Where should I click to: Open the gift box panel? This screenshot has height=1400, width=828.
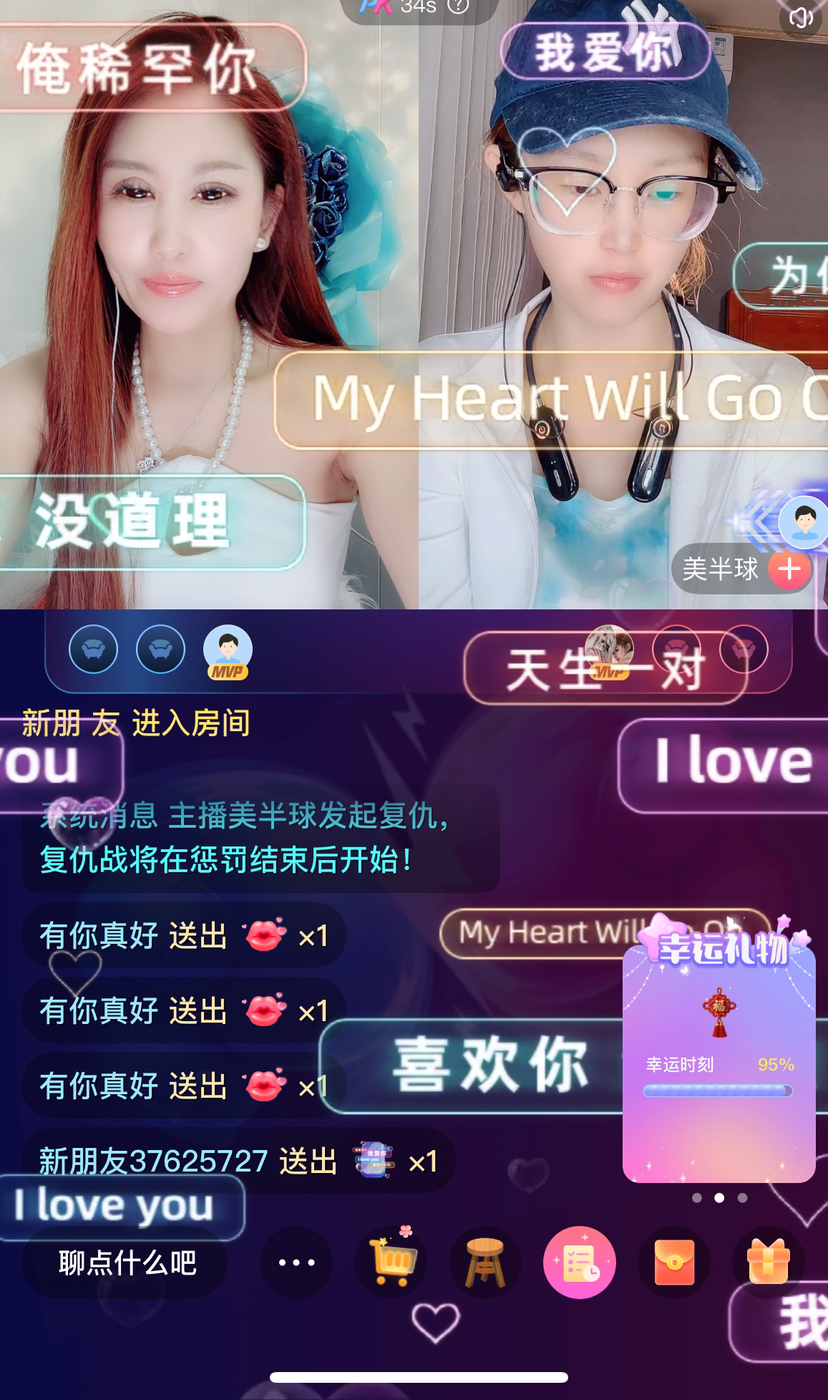click(x=768, y=1263)
